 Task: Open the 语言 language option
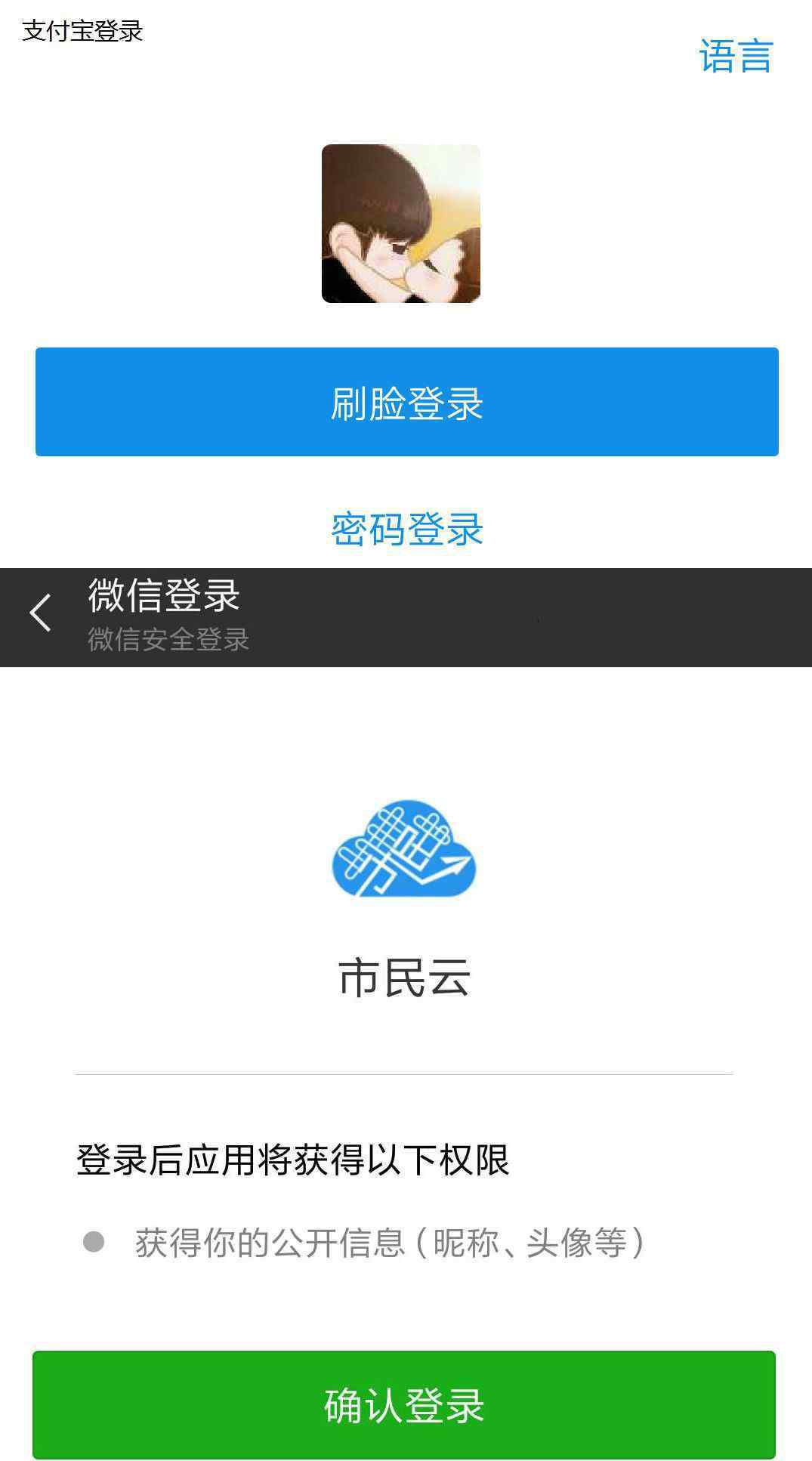736,57
